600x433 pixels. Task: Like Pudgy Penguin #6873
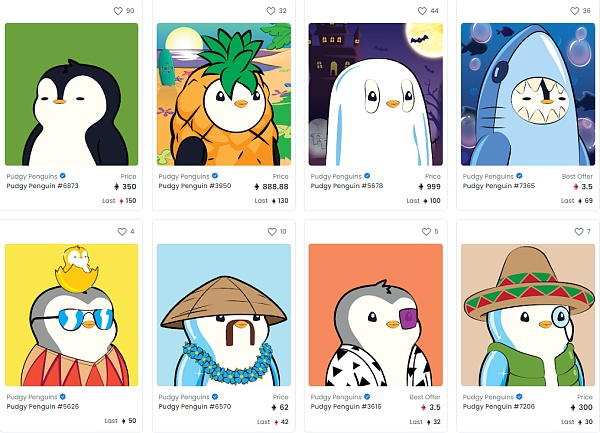click(x=117, y=11)
